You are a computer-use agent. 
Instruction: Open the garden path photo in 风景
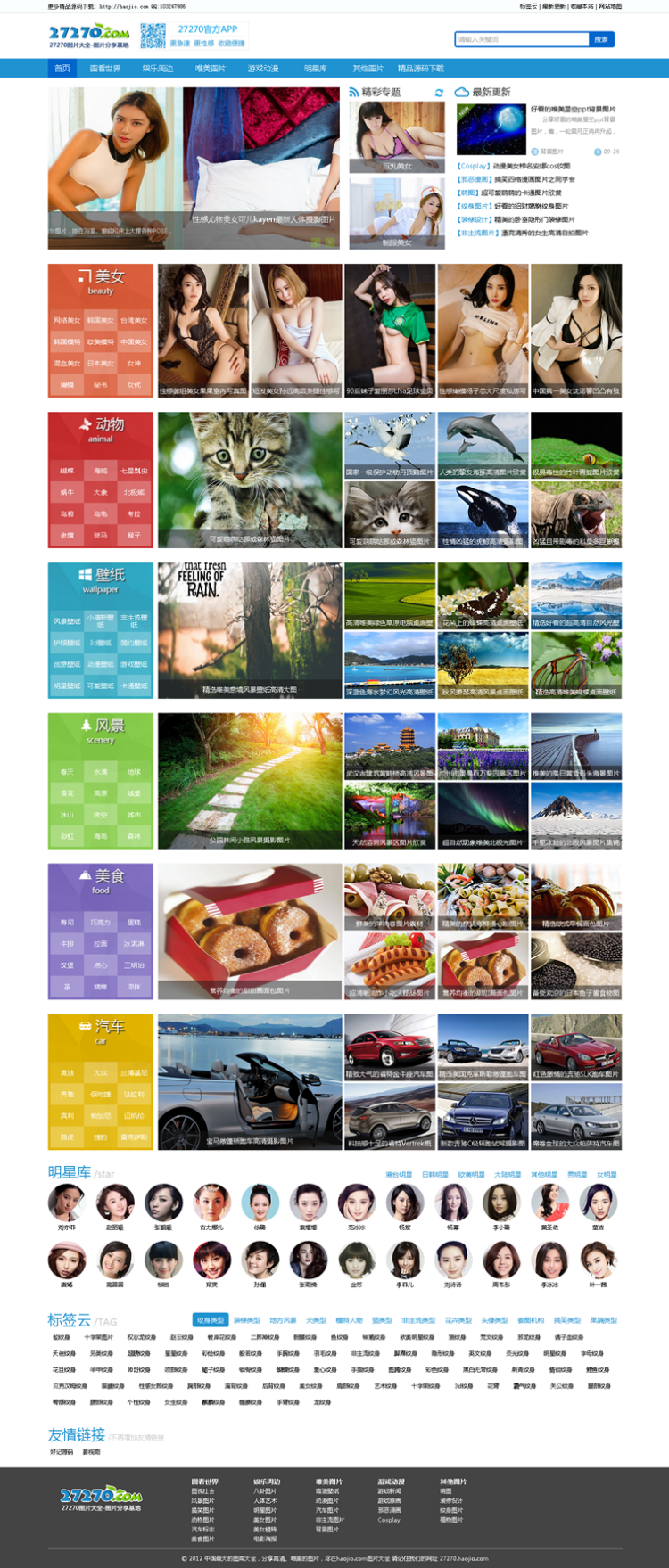coord(250,780)
